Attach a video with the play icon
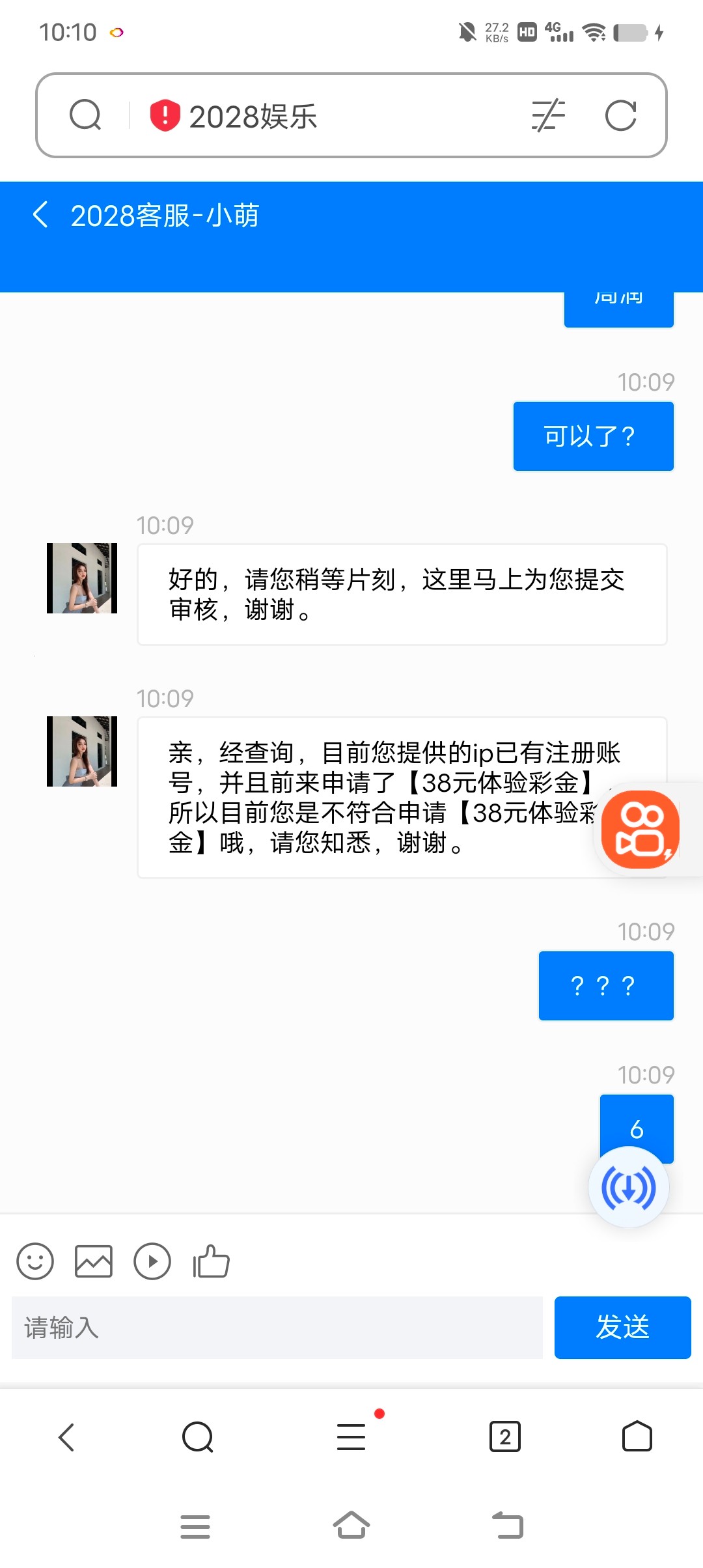The image size is (703, 1568). click(x=152, y=1261)
